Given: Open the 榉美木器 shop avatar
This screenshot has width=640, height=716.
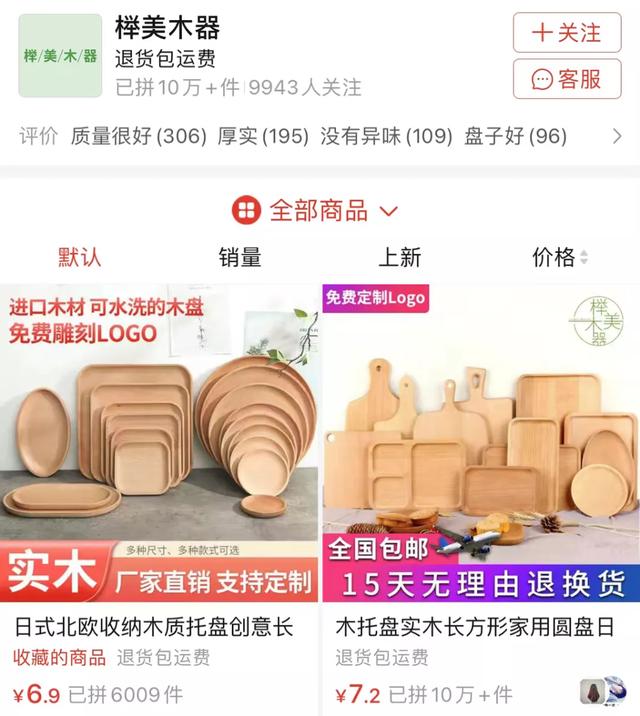Looking at the screenshot, I should click(61, 55).
